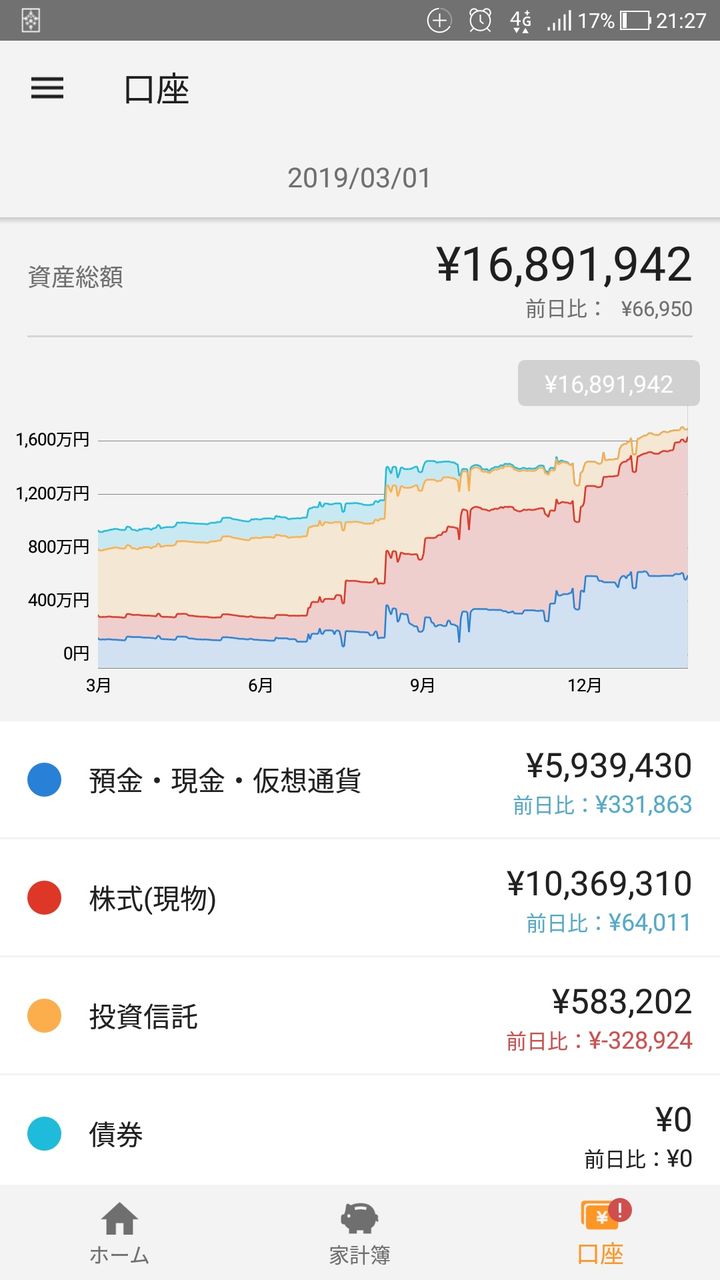Image resolution: width=720 pixels, height=1280 pixels.
Task: Select the 口座 tab
Action: pos(600,1233)
